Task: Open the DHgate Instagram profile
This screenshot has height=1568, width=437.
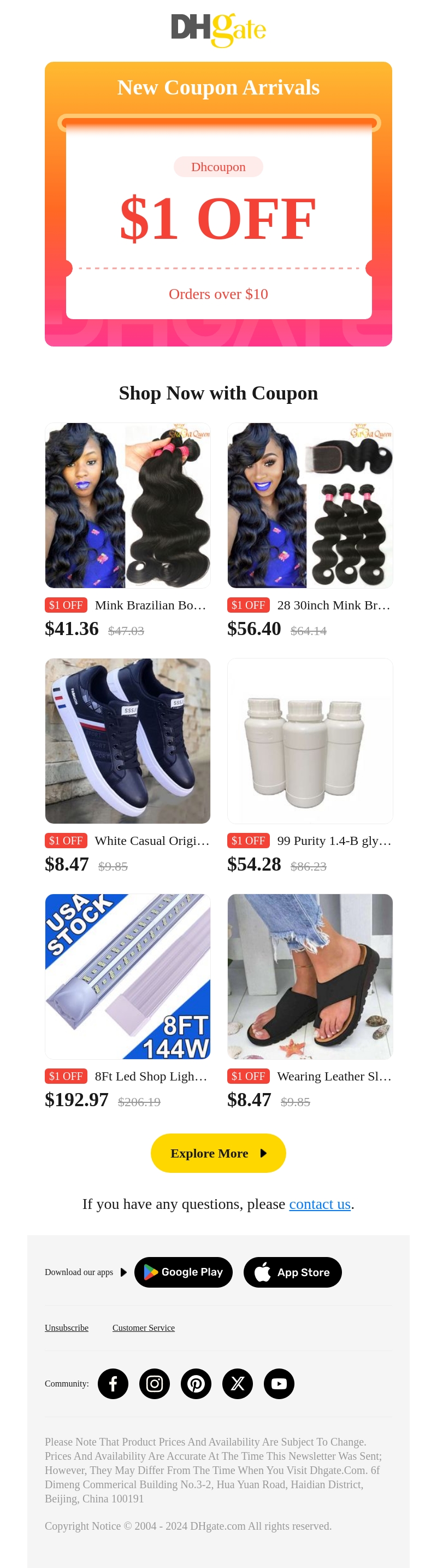Action: tap(155, 1384)
